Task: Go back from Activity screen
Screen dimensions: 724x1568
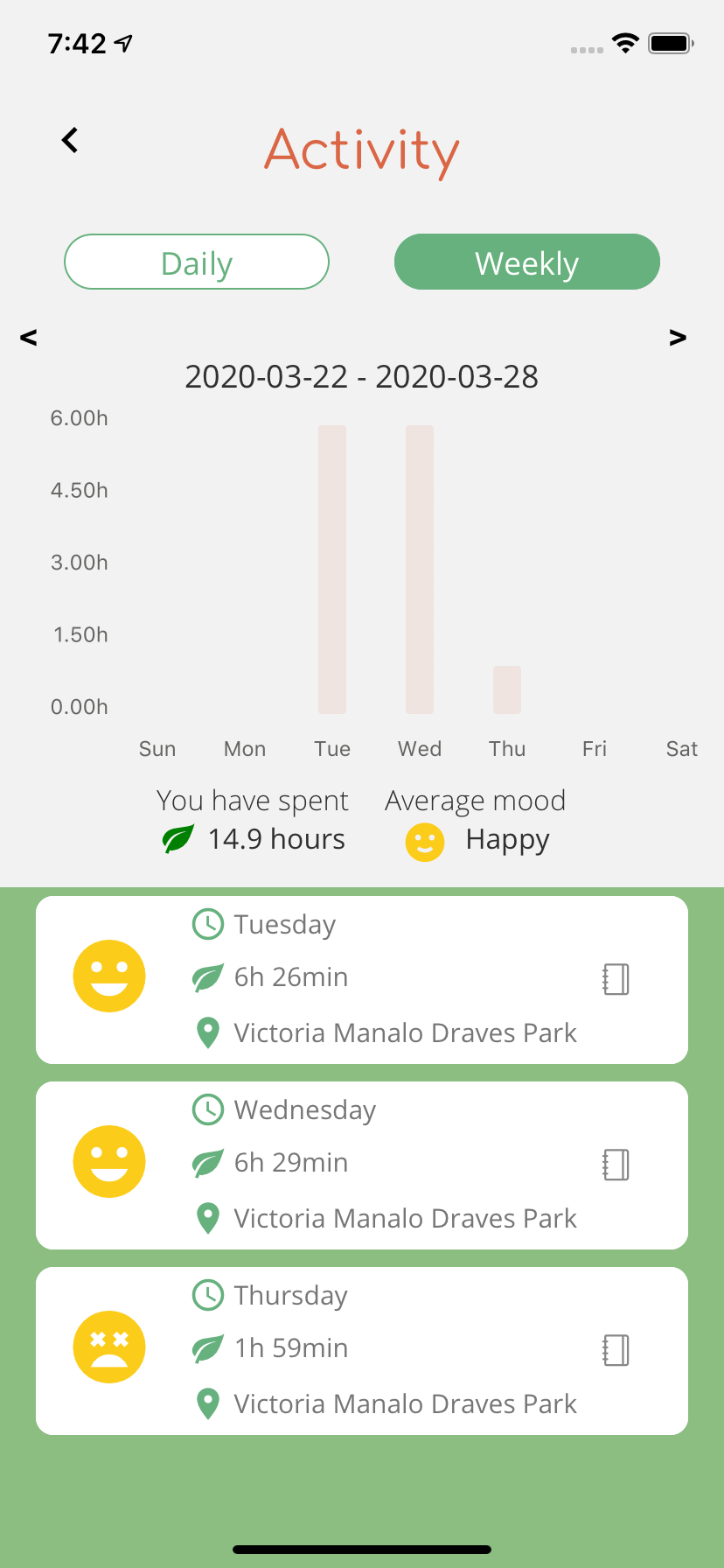Action: tap(70, 140)
